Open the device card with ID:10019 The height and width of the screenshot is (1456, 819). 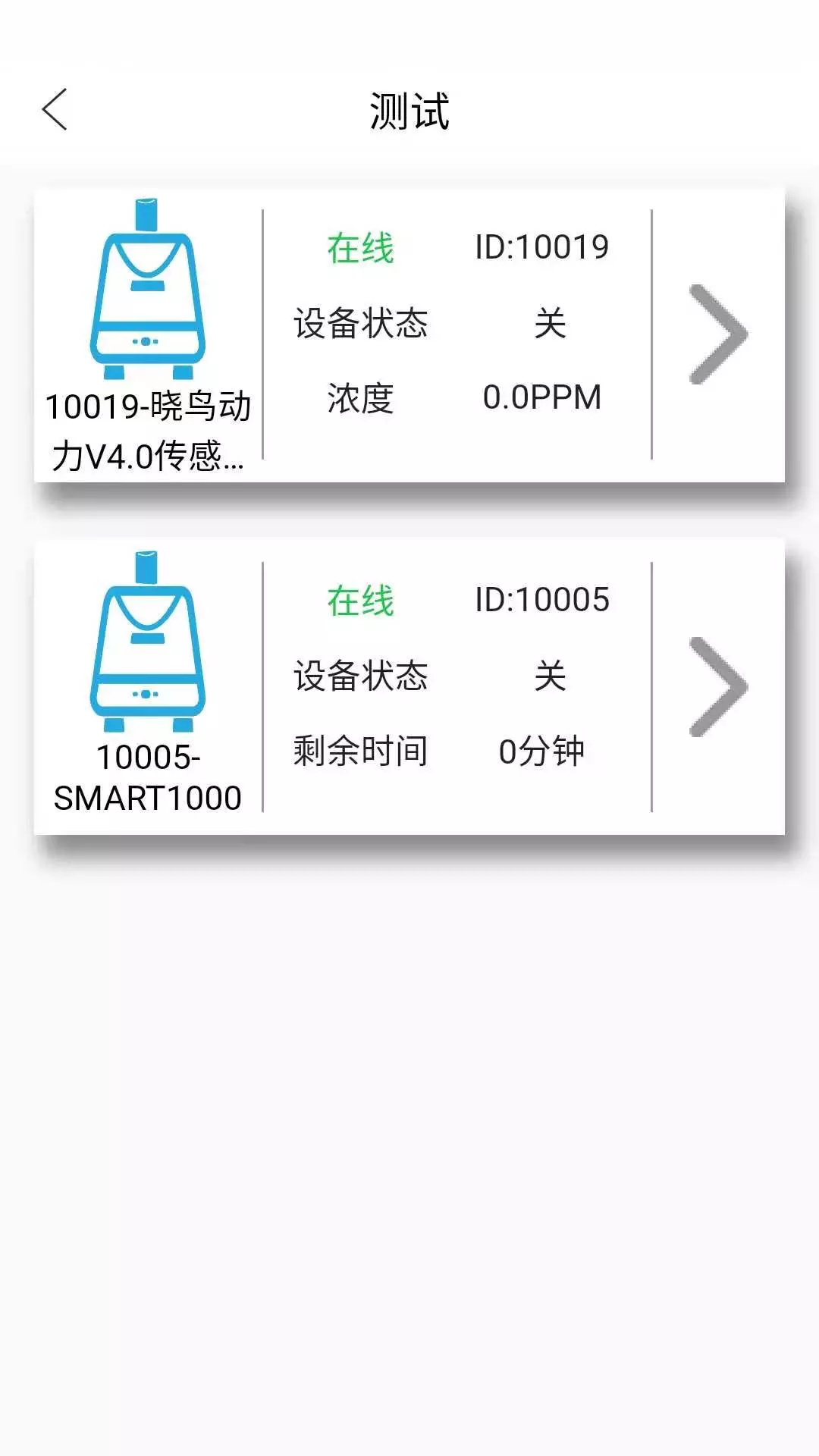click(409, 335)
